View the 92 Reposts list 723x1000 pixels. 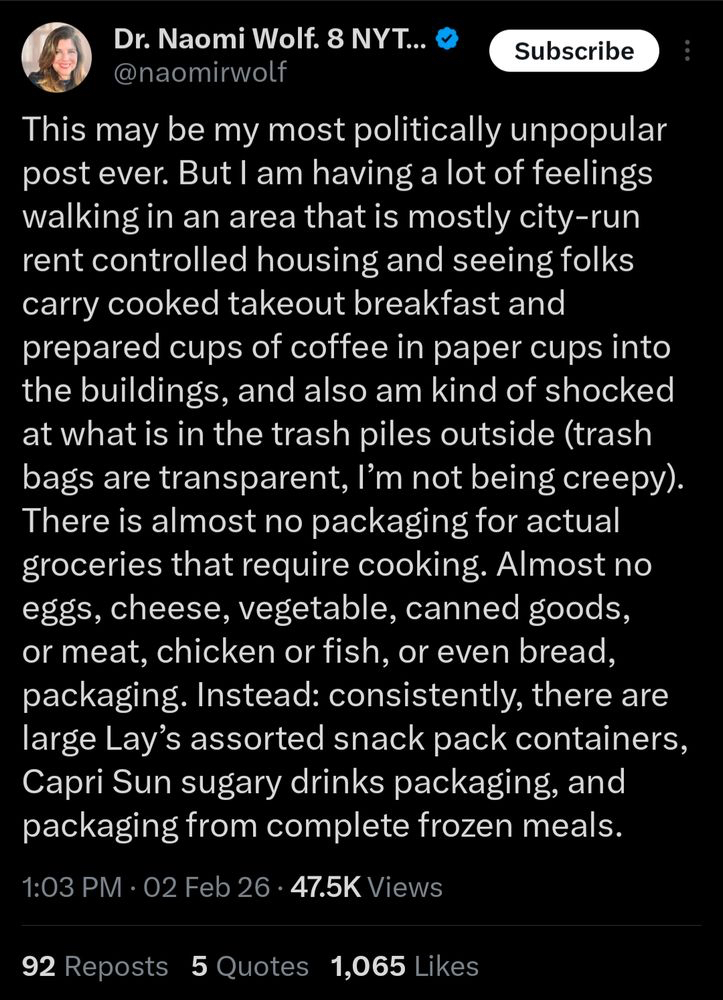[95, 966]
